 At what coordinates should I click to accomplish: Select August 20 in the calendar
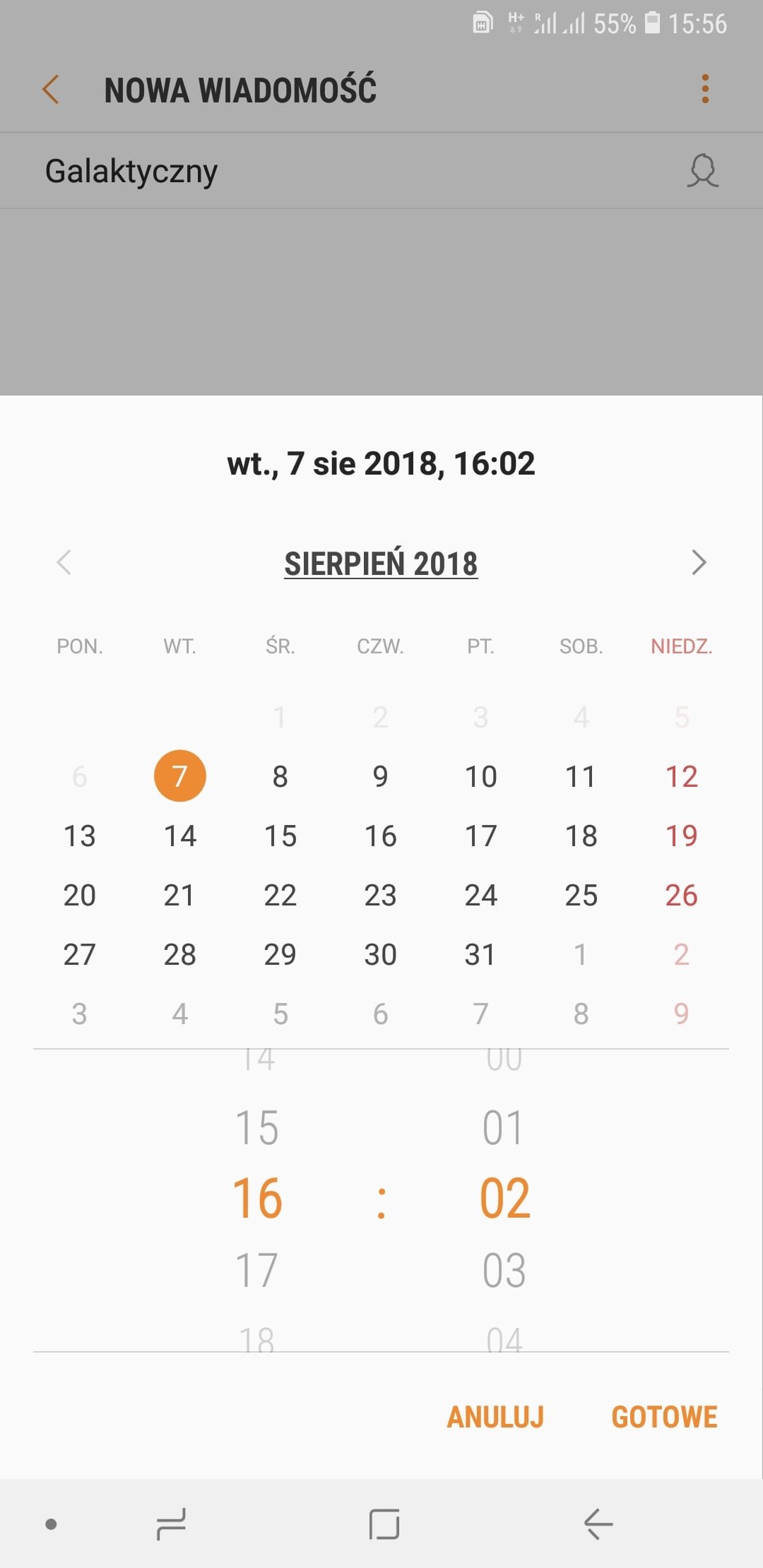point(80,895)
